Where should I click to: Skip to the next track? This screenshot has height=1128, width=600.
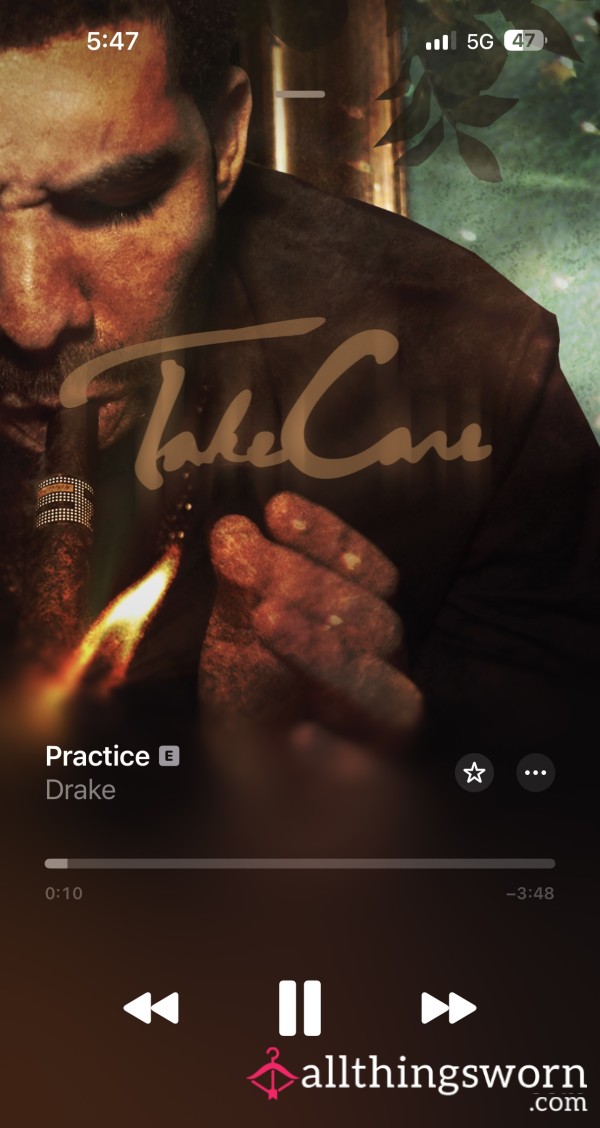point(449,1007)
